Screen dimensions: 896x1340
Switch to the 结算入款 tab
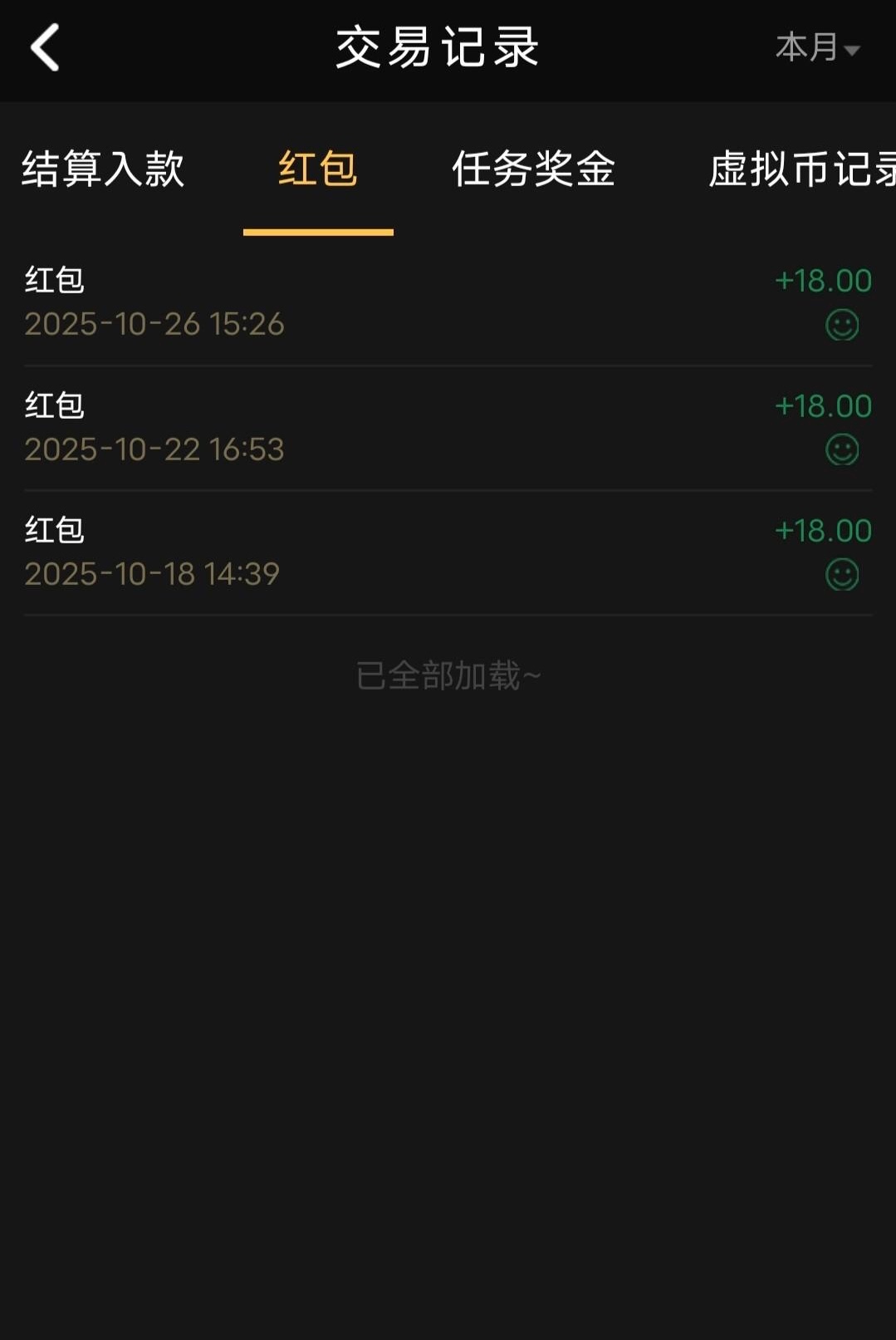(x=103, y=169)
